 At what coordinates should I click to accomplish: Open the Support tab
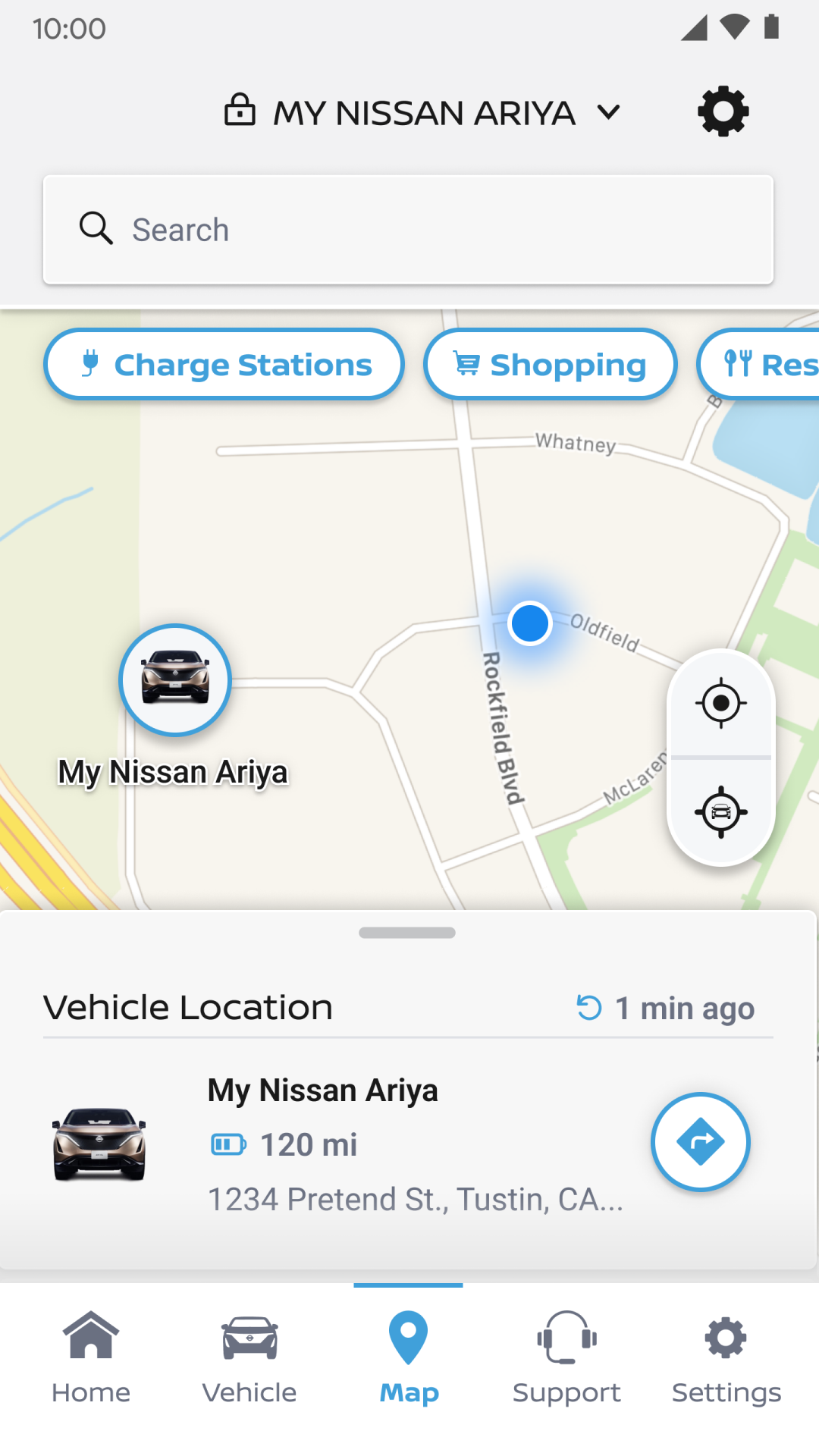pyautogui.click(x=566, y=1357)
